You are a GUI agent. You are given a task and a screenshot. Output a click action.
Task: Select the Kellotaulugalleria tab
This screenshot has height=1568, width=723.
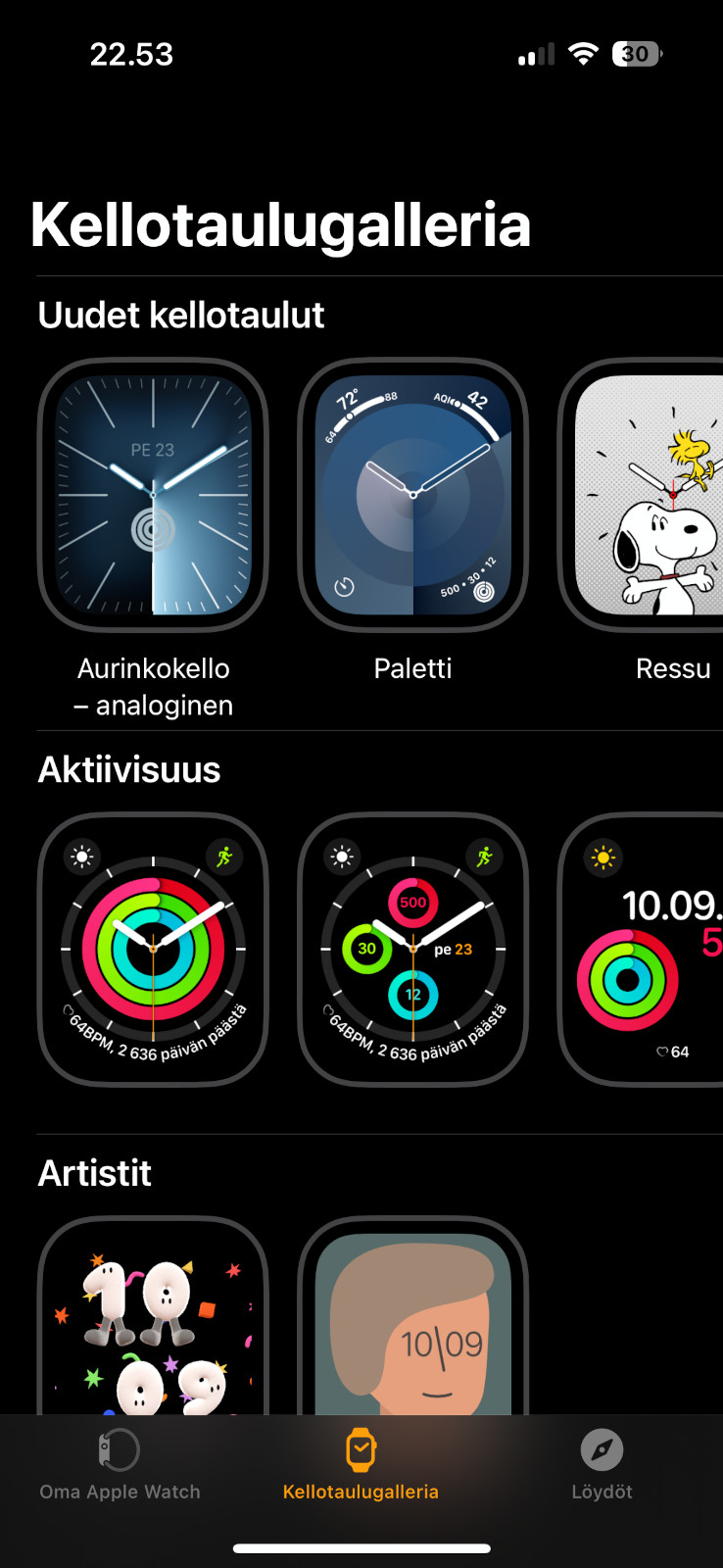click(361, 1466)
